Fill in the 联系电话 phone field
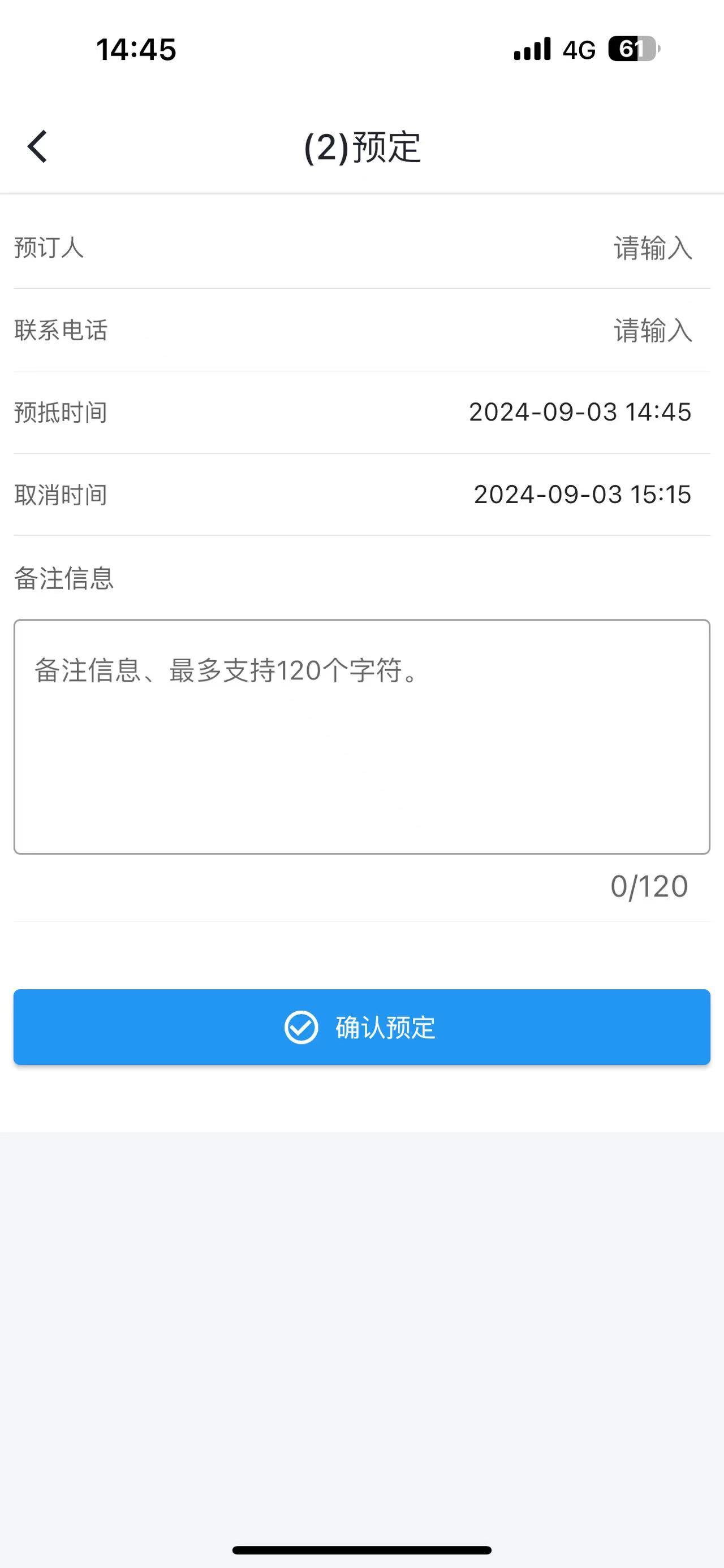This screenshot has height=1568, width=724. click(652, 331)
